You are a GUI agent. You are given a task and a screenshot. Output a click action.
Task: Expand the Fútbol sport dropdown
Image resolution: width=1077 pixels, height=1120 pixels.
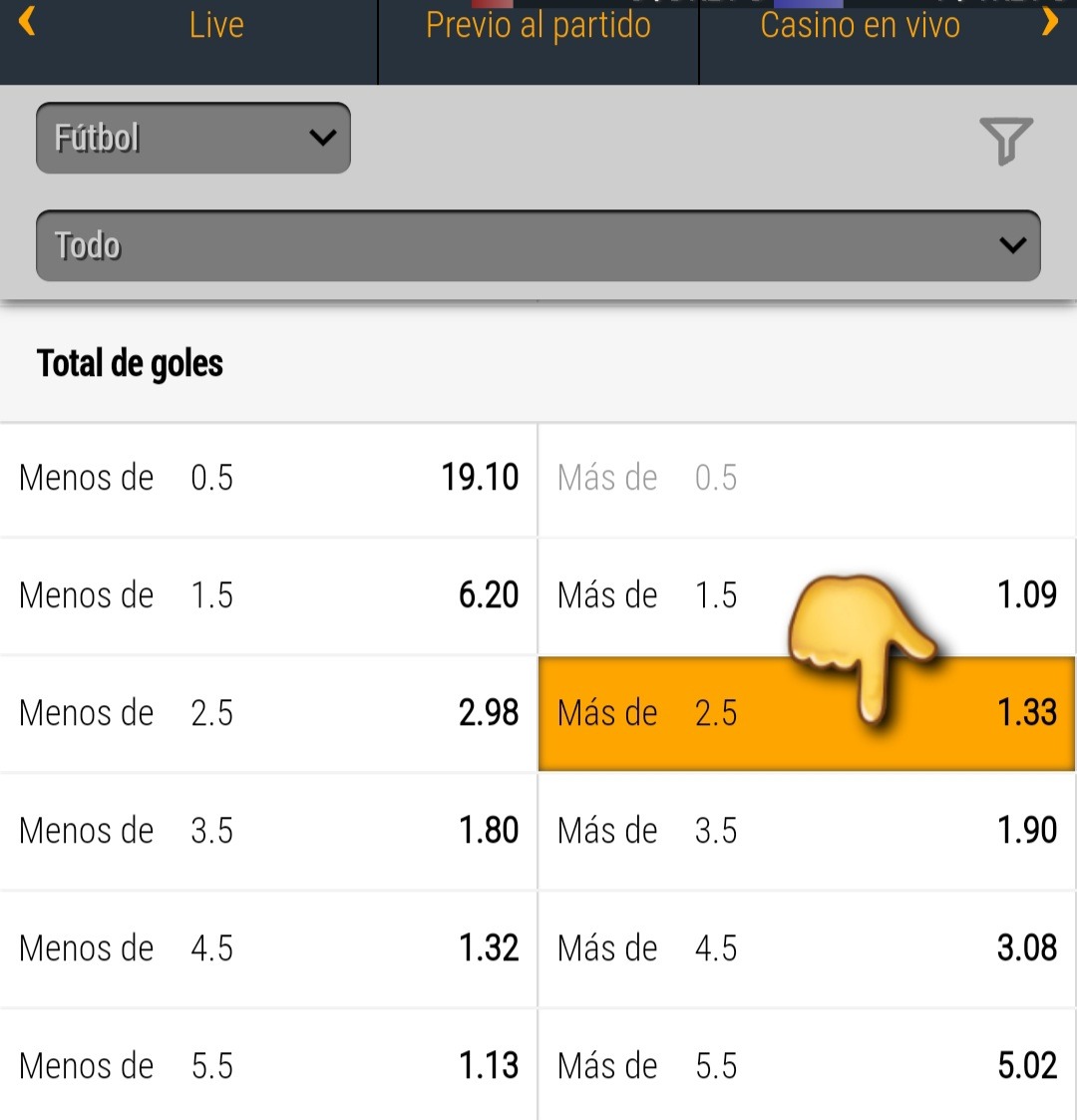pos(193,139)
